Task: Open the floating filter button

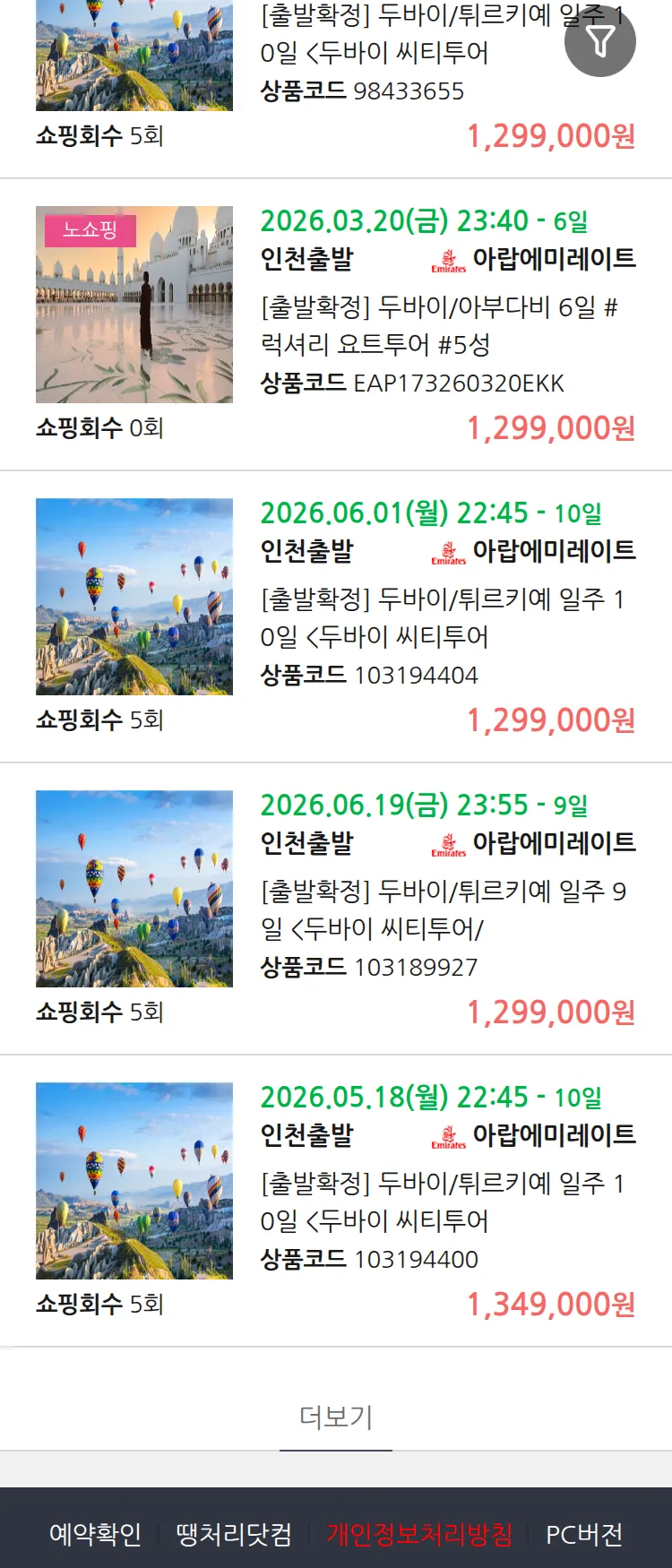Action: (600, 41)
